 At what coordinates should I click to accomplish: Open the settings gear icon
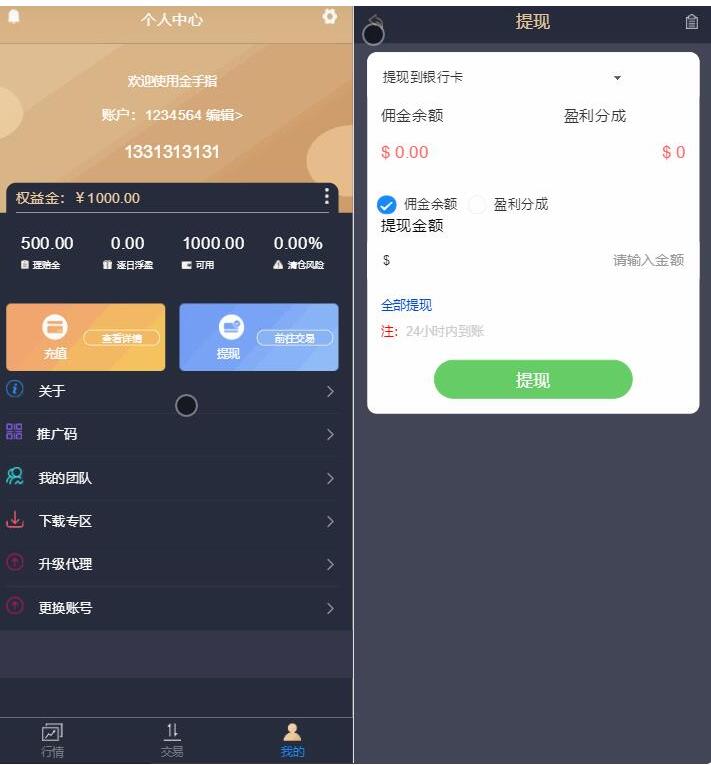point(330,17)
